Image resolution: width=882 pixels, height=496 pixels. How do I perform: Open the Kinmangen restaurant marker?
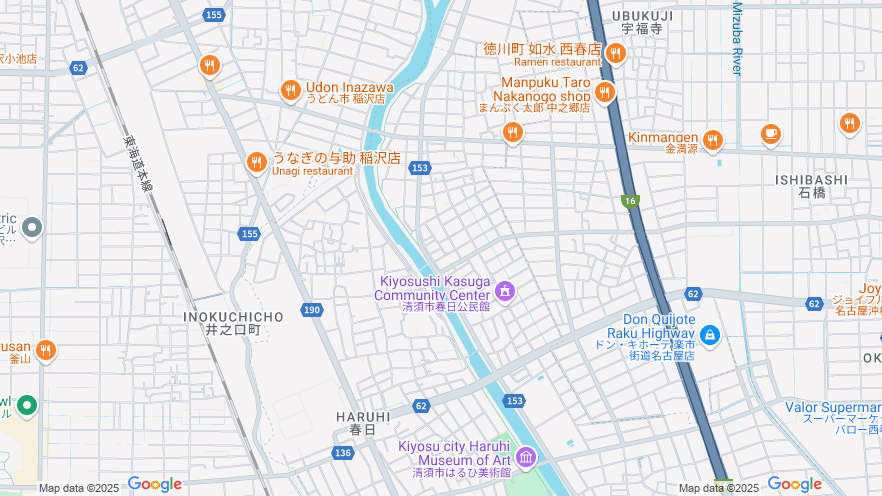click(x=712, y=140)
